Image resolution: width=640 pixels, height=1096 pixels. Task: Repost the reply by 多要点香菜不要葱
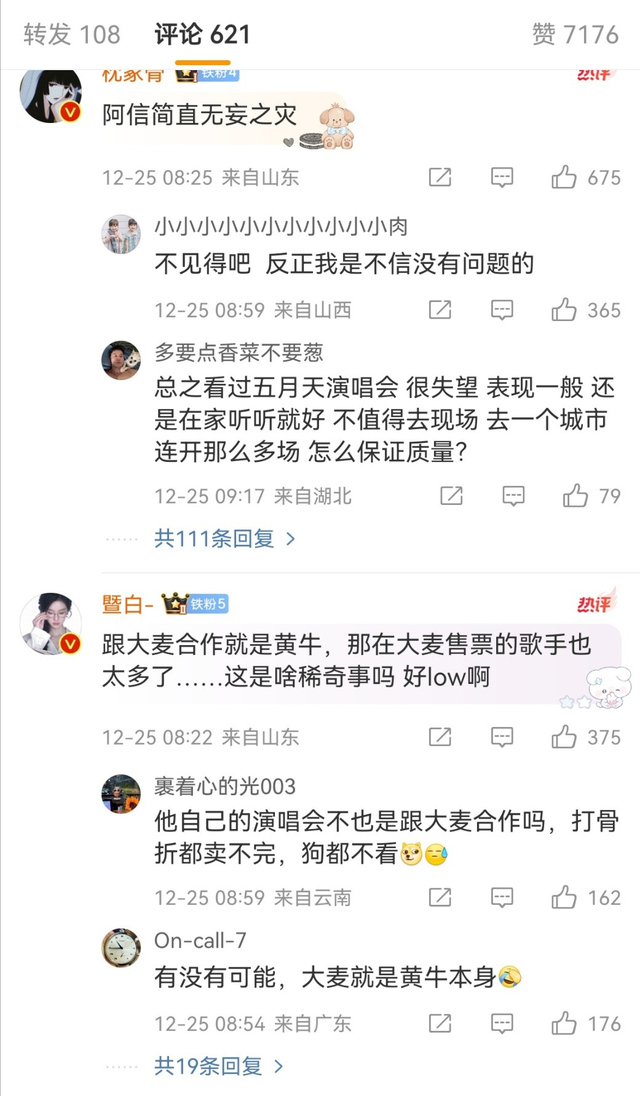tap(451, 496)
